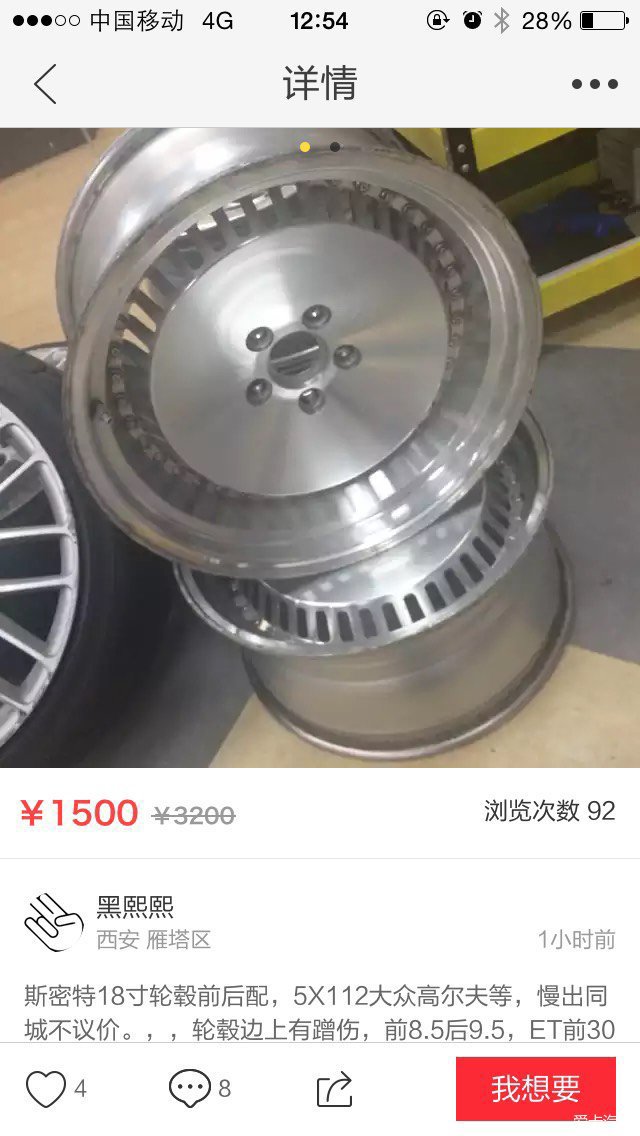Viewport: 640px width, 1136px height.
Task: Open the three-dot overflow menu
Action: pyautogui.click(x=594, y=85)
